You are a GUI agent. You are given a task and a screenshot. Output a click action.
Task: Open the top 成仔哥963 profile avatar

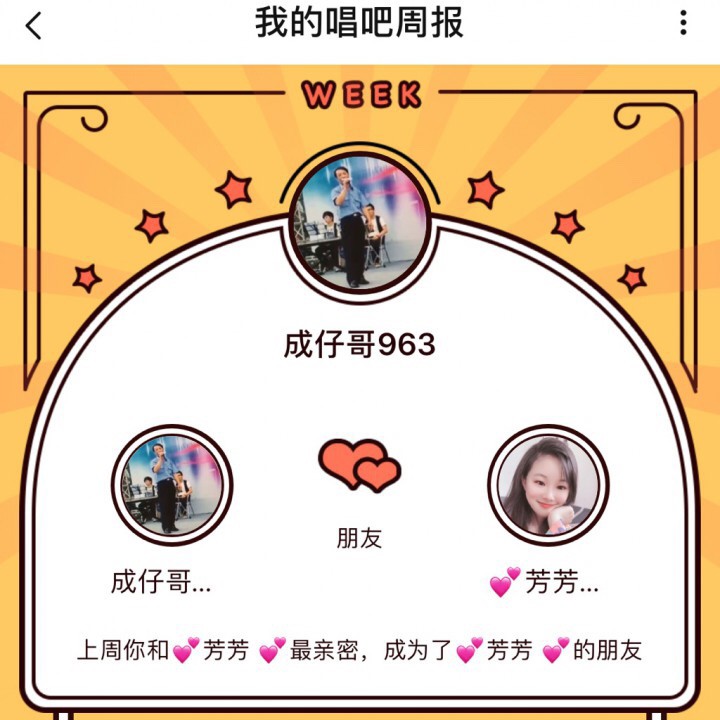359,222
